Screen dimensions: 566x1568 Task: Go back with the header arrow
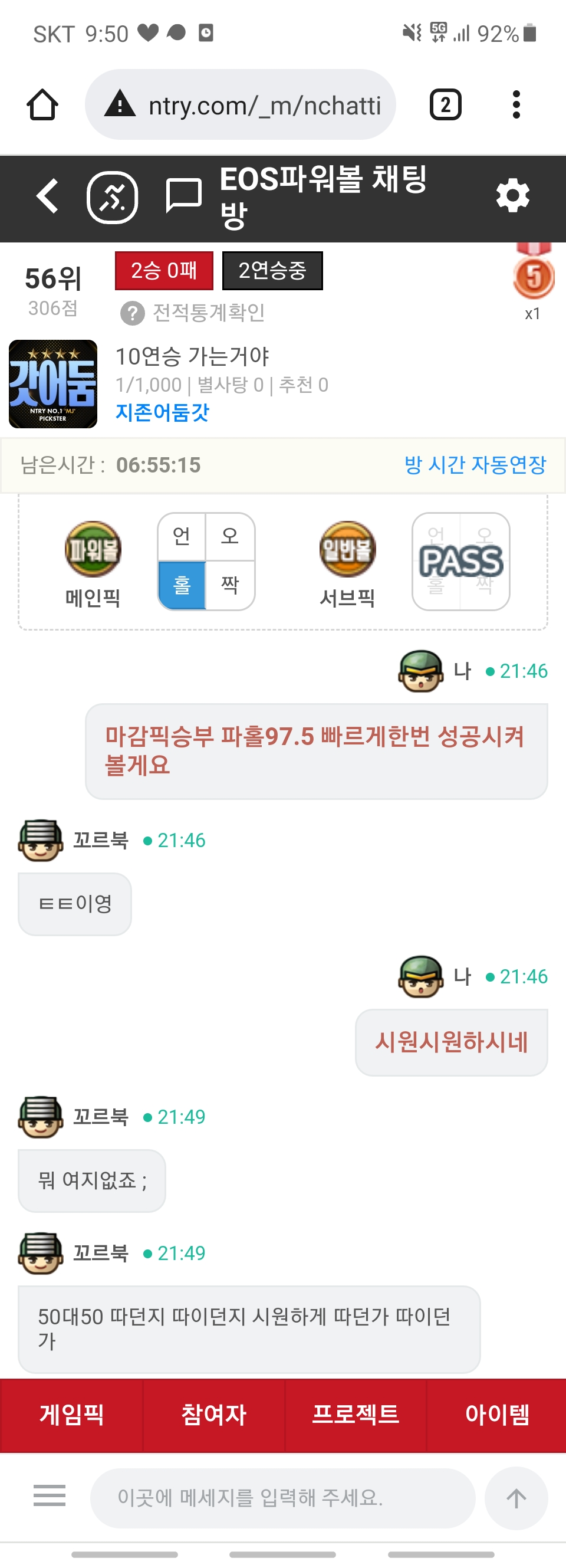[48, 196]
